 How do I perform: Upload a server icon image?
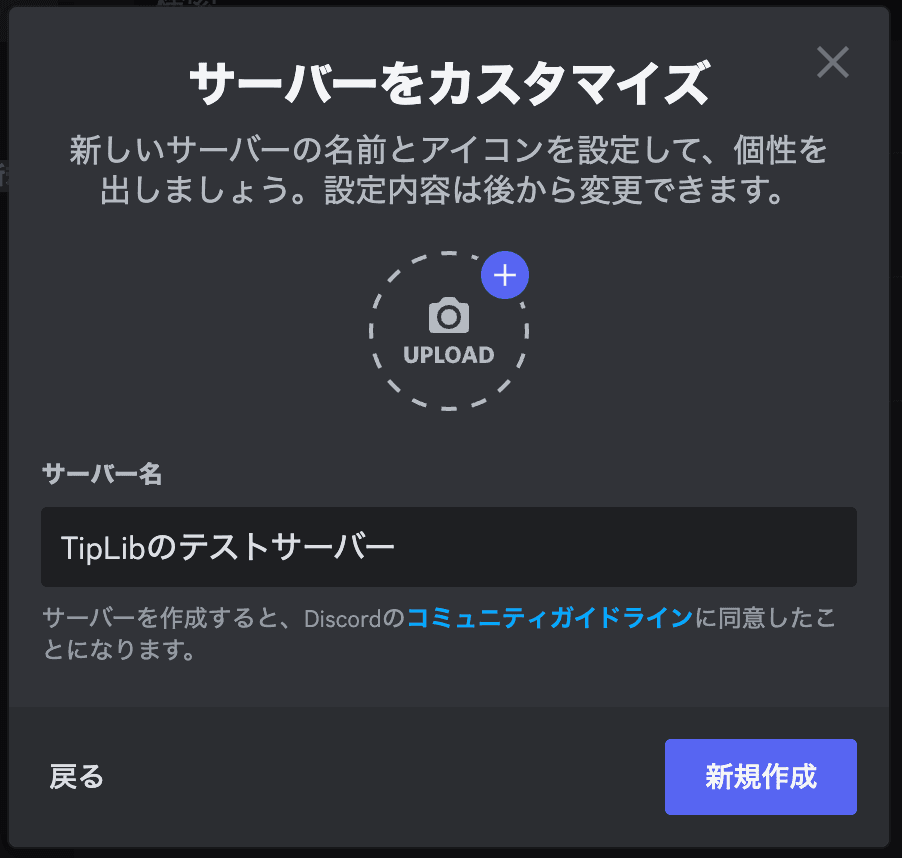pyautogui.click(x=449, y=331)
